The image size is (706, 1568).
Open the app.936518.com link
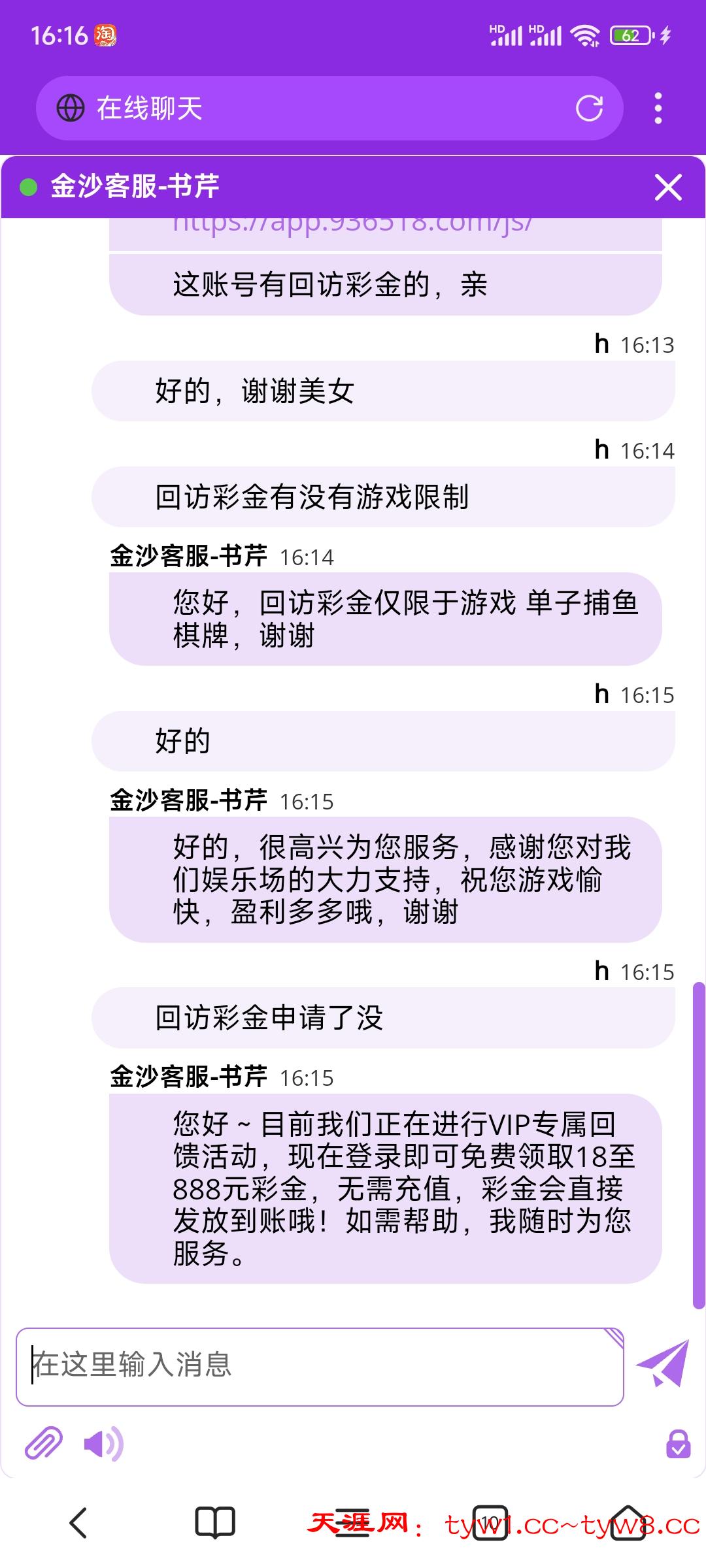[353, 225]
